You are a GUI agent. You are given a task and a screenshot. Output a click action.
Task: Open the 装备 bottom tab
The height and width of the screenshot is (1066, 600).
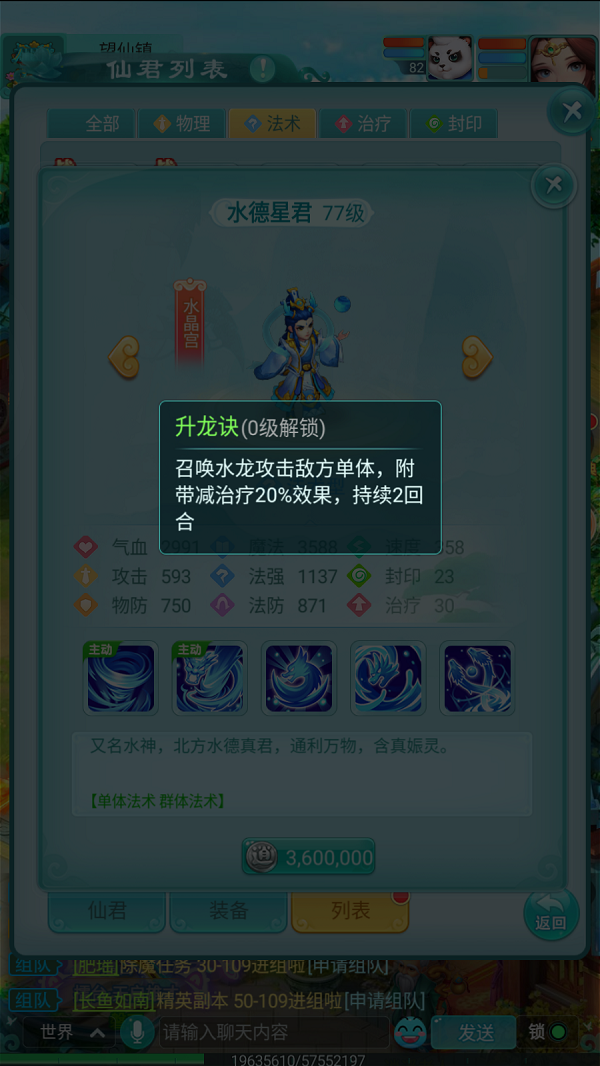(x=229, y=911)
